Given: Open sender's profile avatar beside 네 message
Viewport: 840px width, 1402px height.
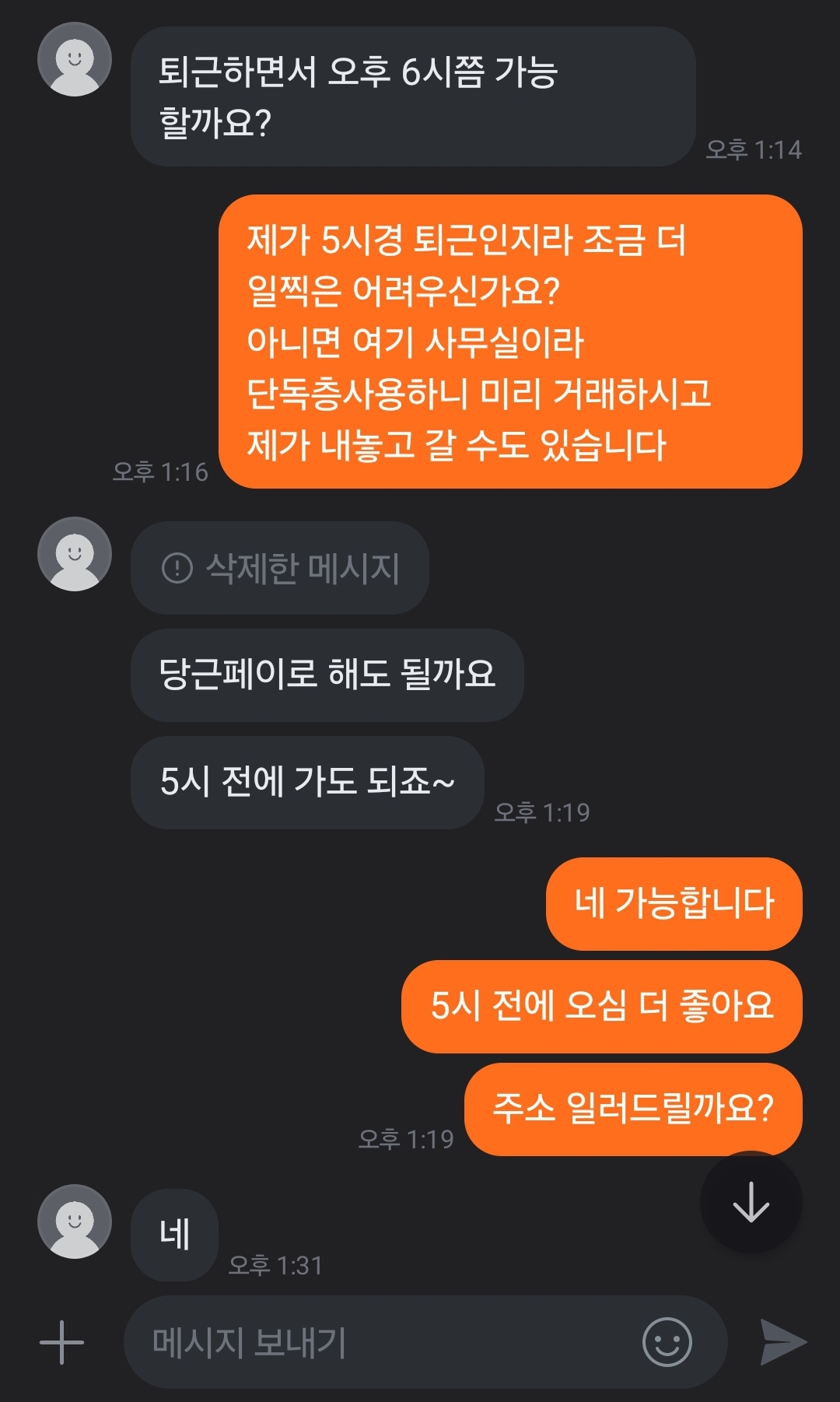Looking at the screenshot, I should tap(75, 1221).
